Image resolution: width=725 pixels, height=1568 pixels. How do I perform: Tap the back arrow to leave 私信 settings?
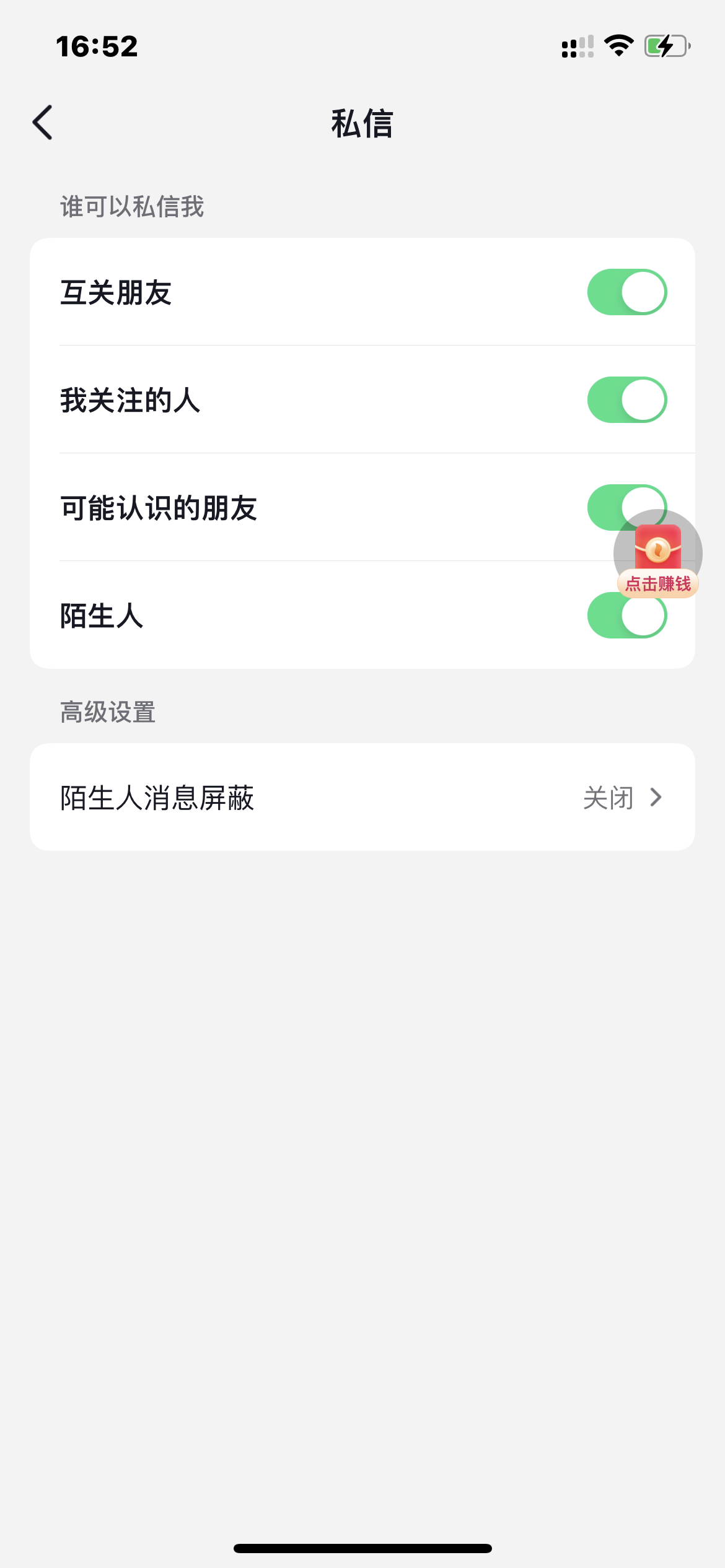click(42, 123)
